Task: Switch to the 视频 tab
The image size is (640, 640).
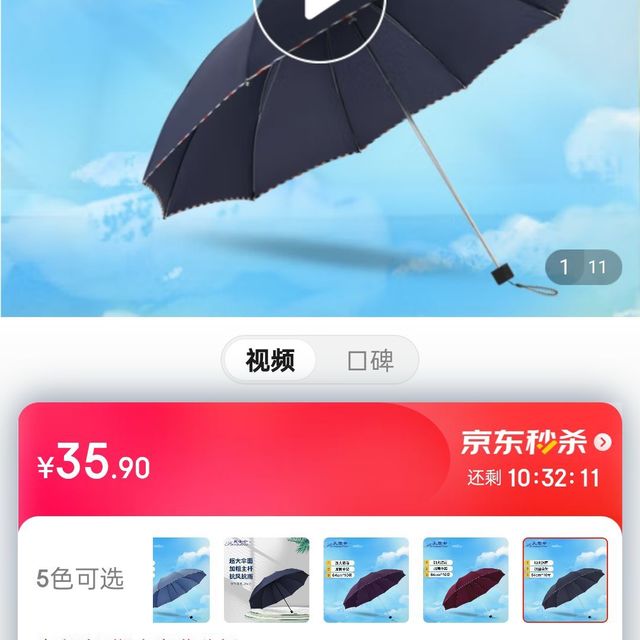Action: pyautogui.click(x=270, y=360)
